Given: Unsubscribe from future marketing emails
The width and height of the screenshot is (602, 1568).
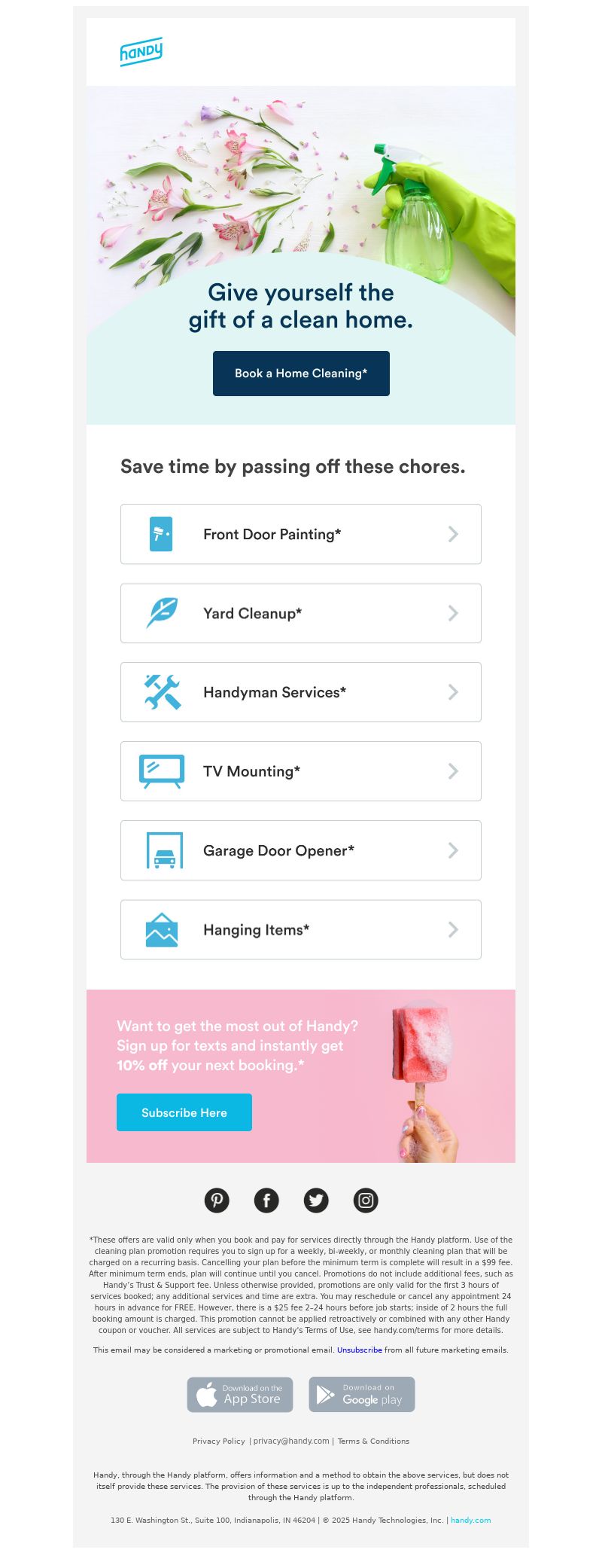Looking at the screenshot, I should coord(359,1350).
